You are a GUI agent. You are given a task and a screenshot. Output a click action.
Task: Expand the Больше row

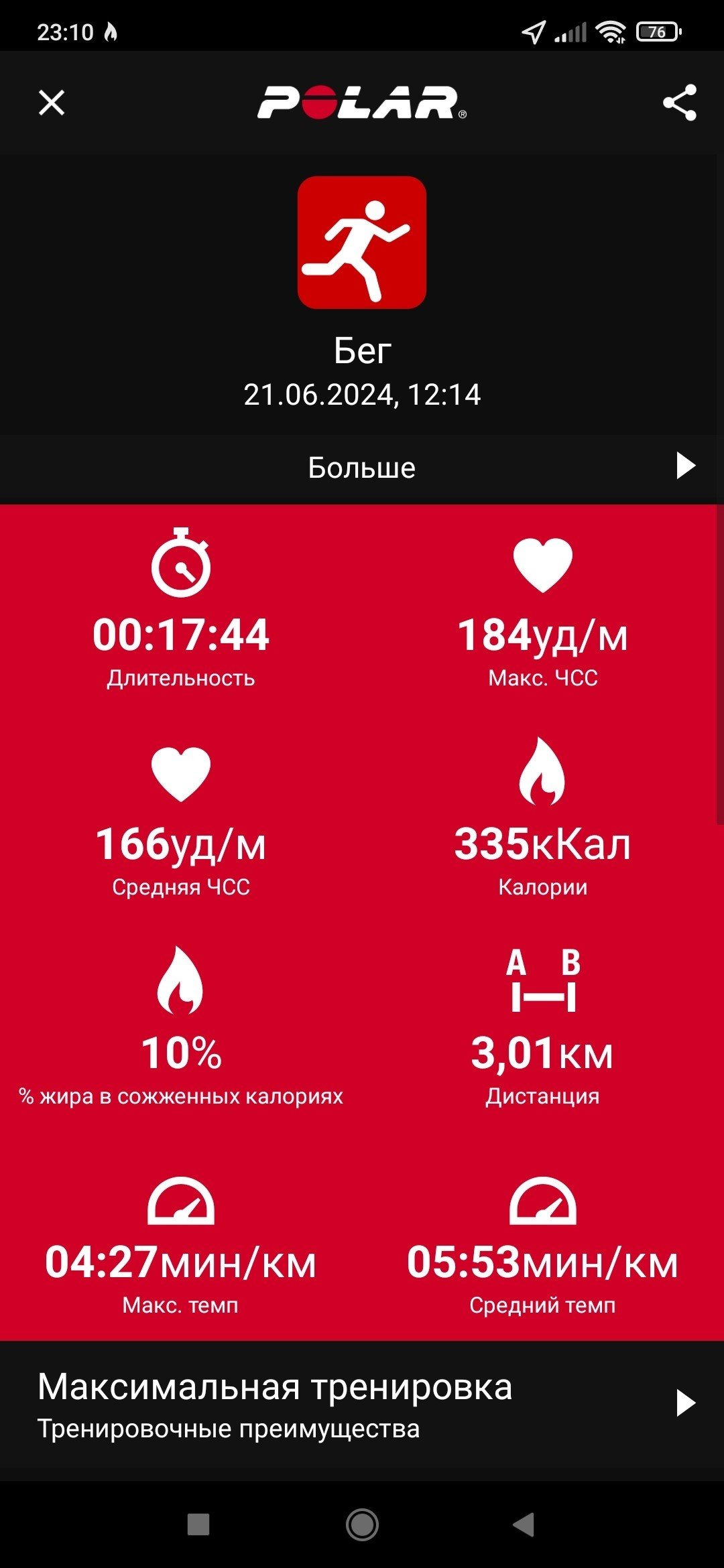[362, 467]
